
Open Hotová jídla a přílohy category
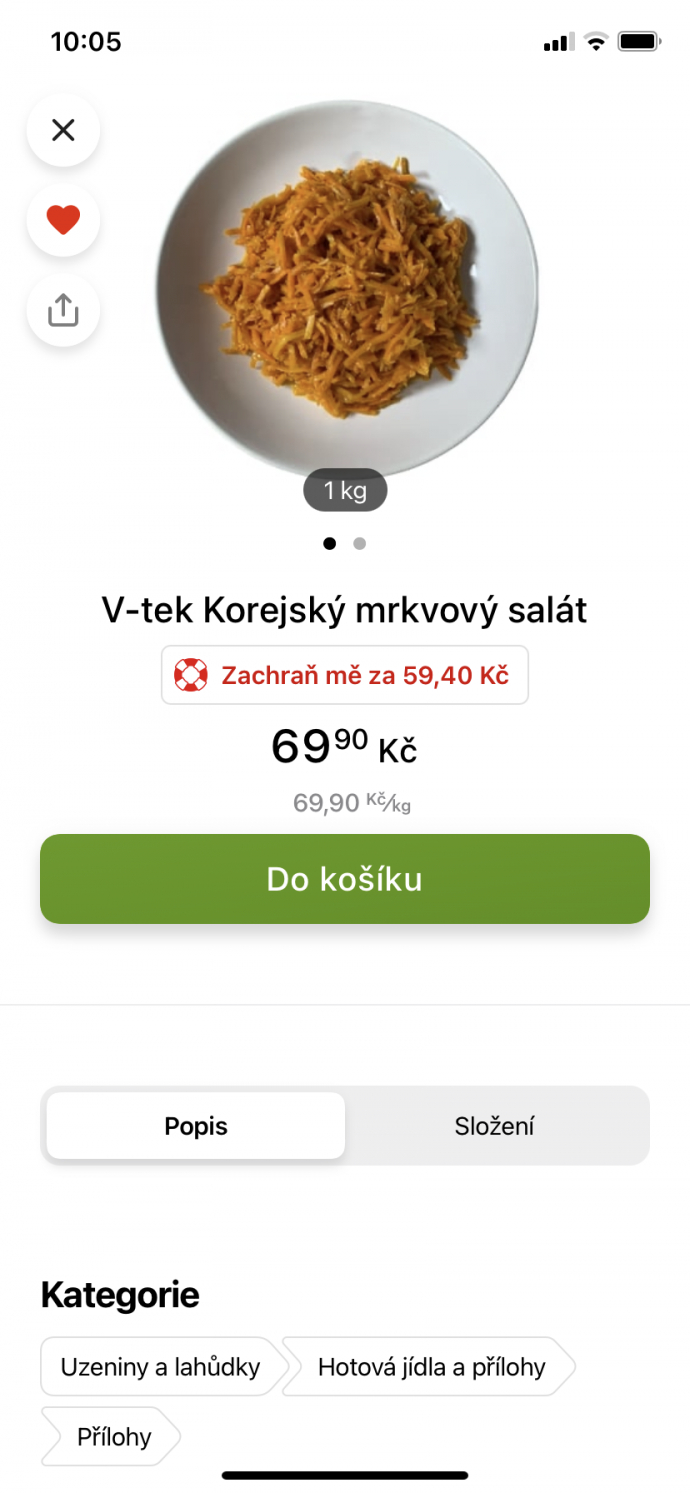(x=431, y=1367)
